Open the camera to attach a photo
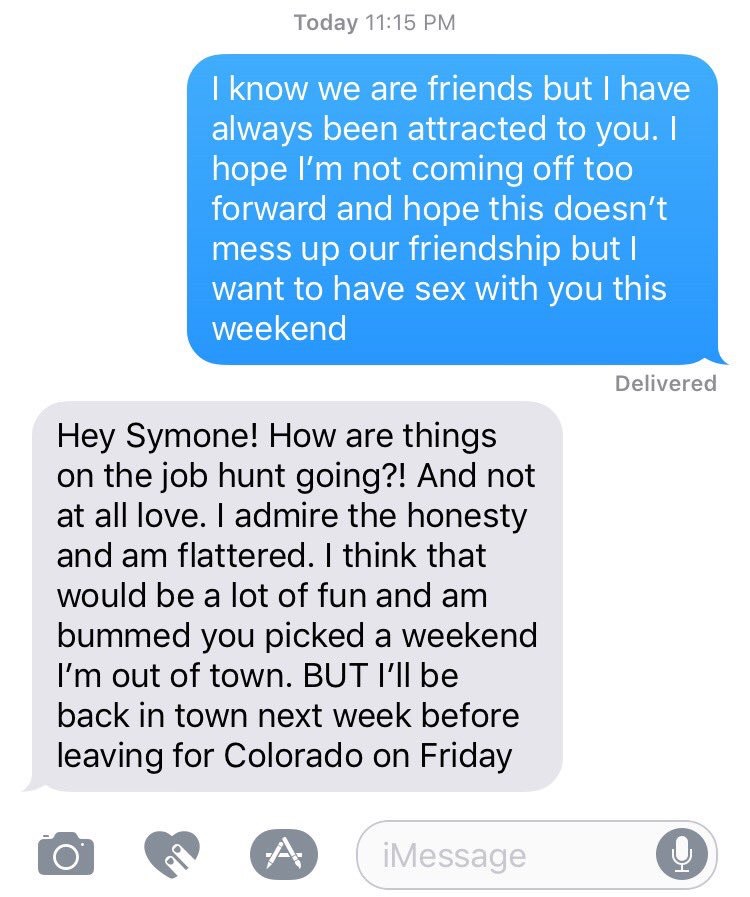The image size is (750, 897). [x=66, y=853]
